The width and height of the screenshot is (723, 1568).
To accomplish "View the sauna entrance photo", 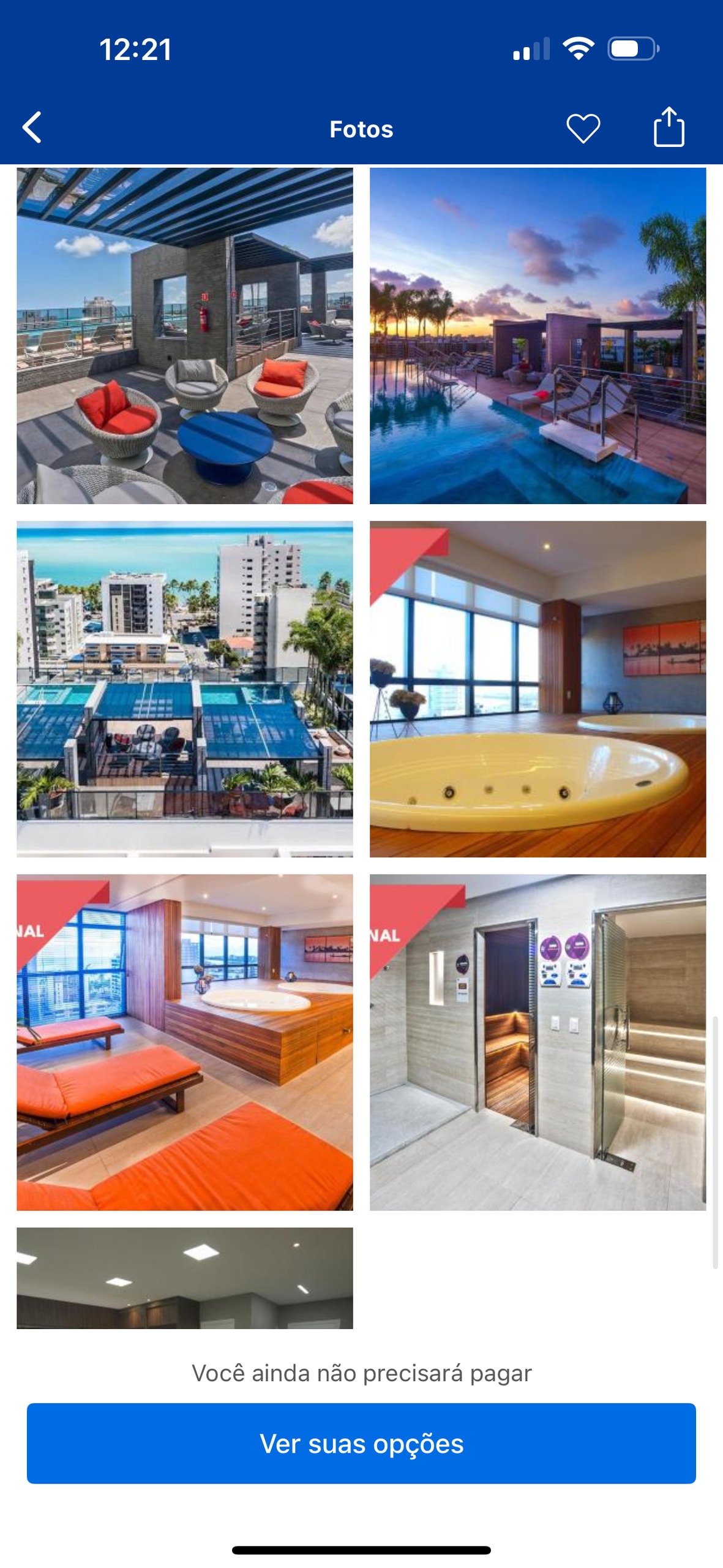I will pyautogui.click(x=538, y=1042).
